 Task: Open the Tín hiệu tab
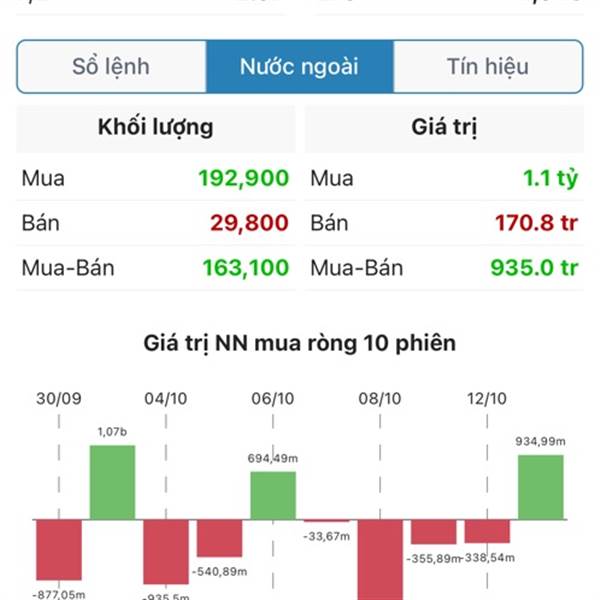click(487, 67)
